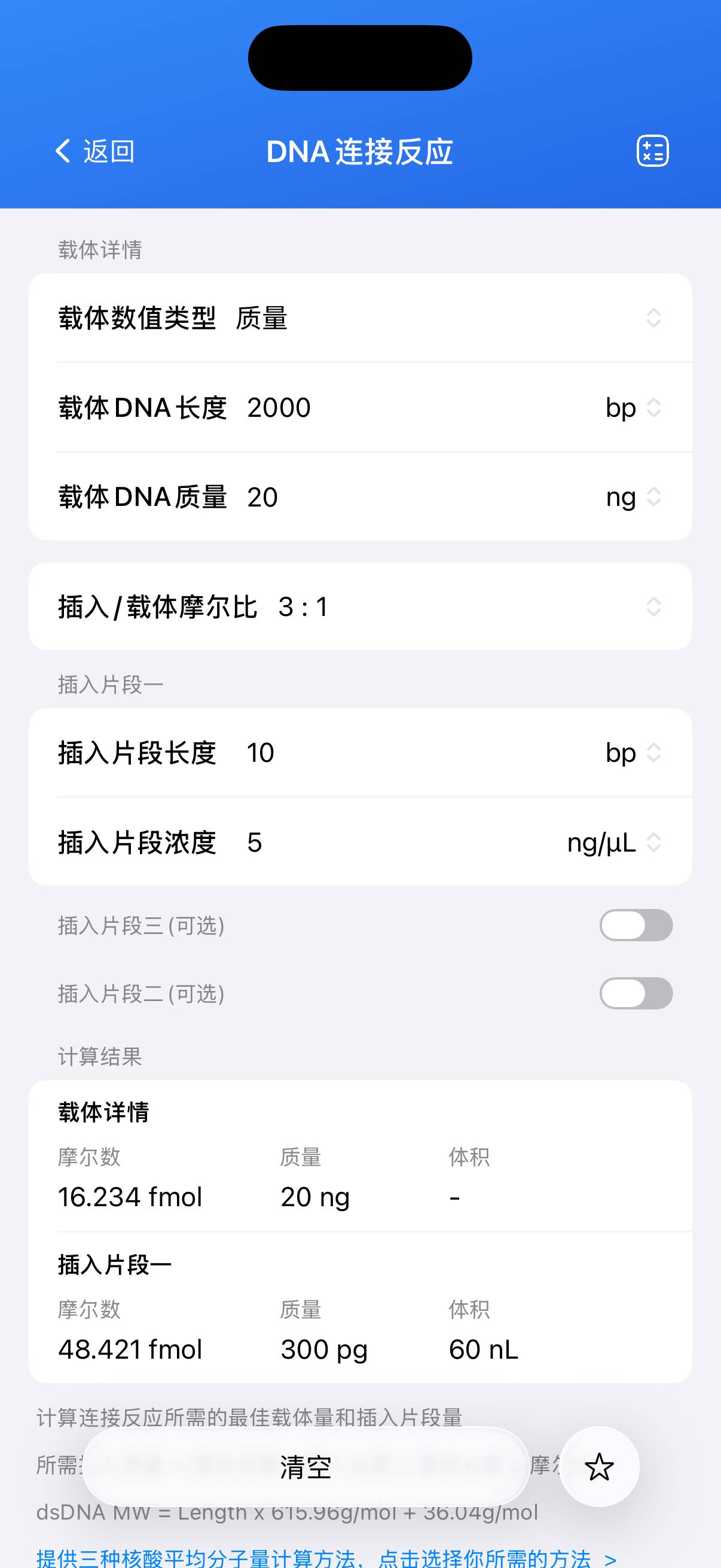
Task: Change the bp unit for 插入片段长度
Action: pyautogui.click(x=633, y=752)
